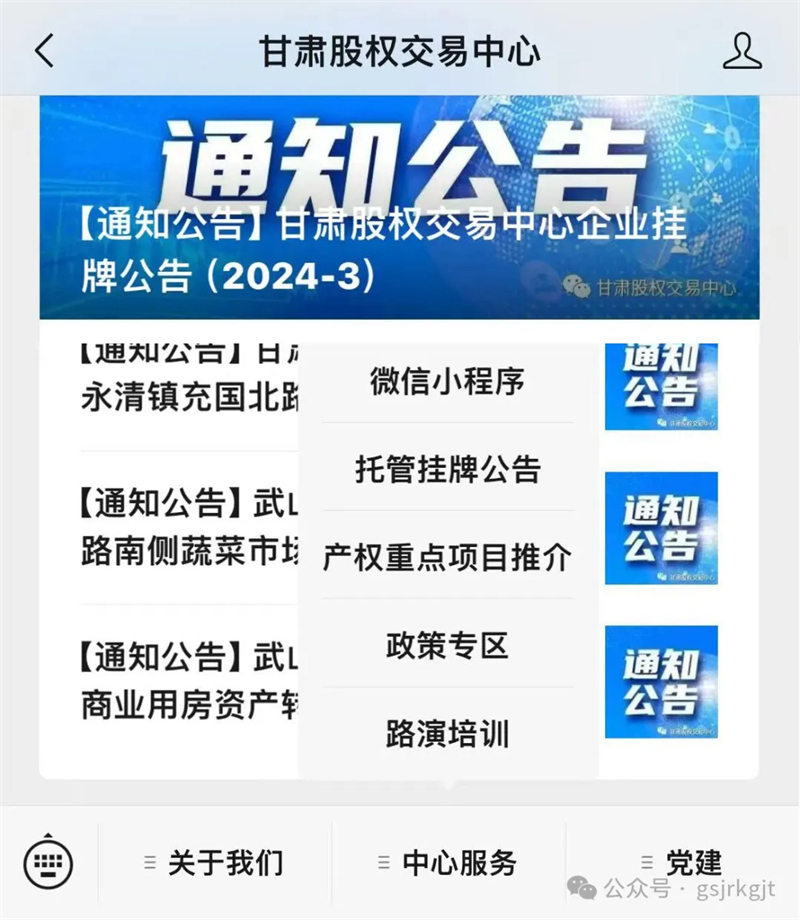Click the back arrow at top left
This screenshot has height=920, width=800.
click(x=42, y=51)
